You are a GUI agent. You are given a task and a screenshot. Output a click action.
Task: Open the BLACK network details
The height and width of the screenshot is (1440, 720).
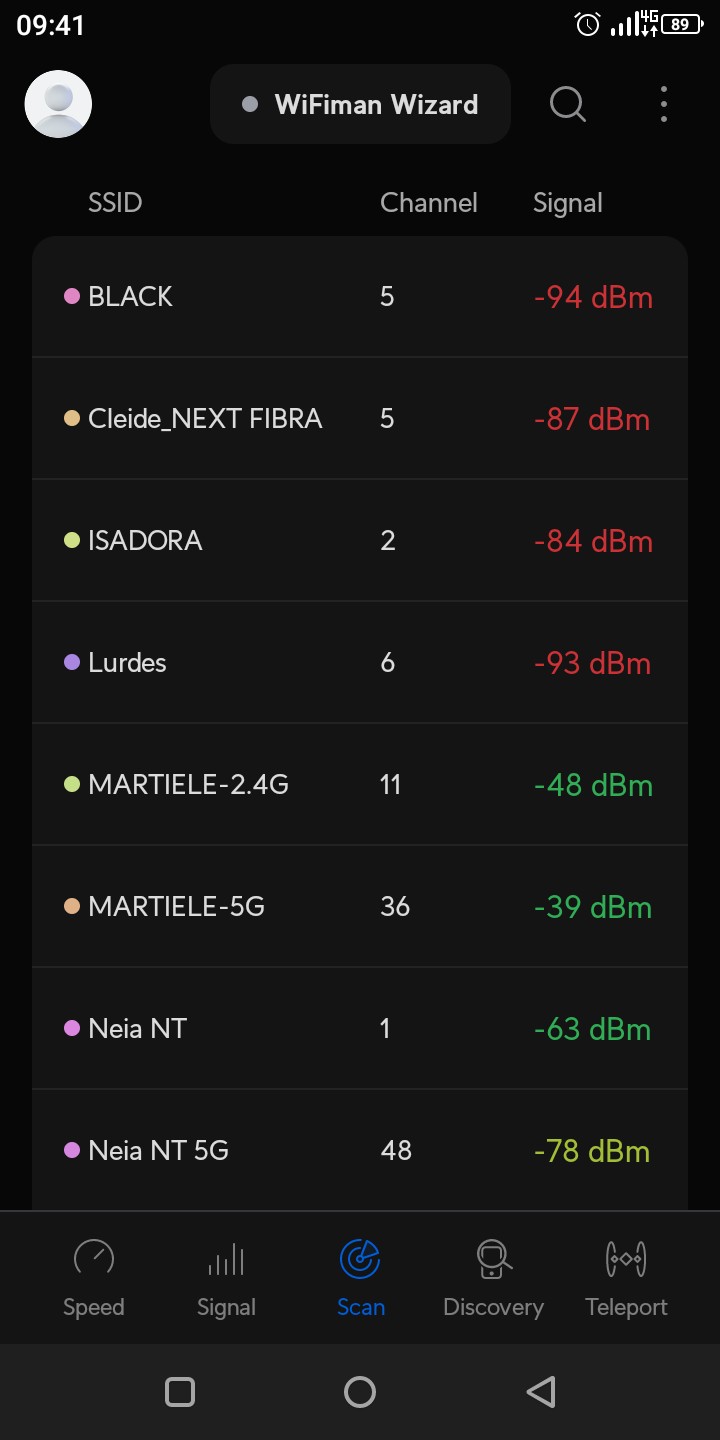click(360, 297)
